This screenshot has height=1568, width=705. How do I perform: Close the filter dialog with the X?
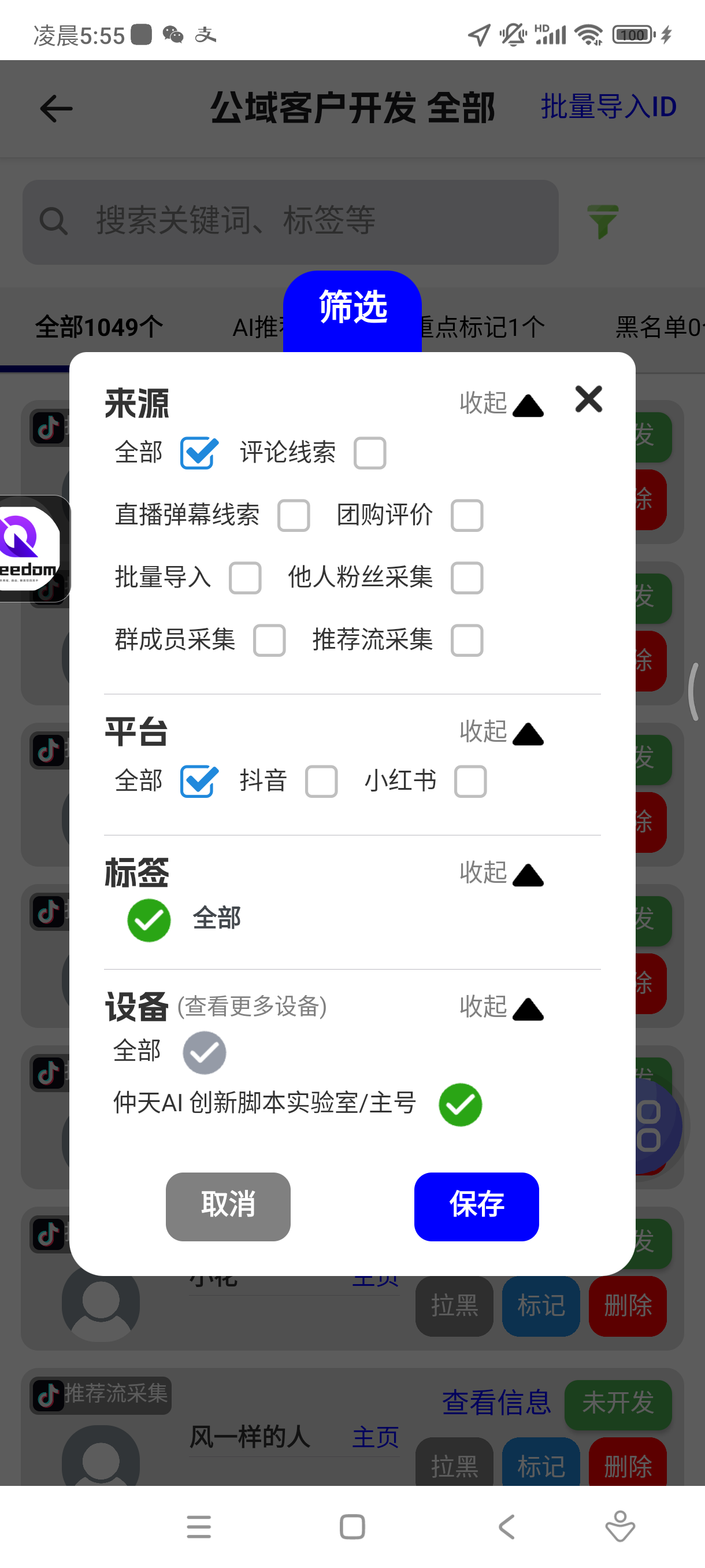[x=588, y=400]
